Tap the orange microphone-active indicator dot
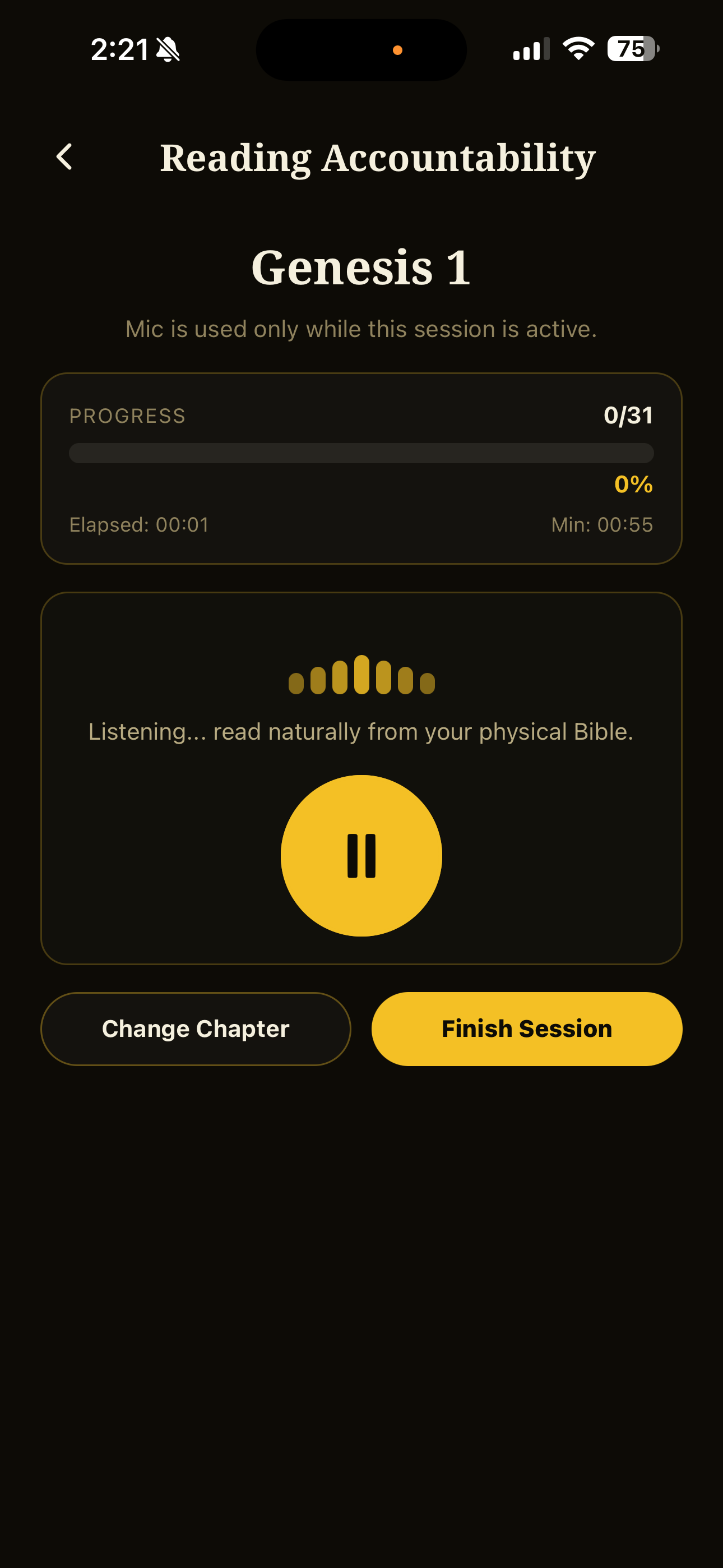This screenshot has width=723, height=1568. point(398,50)
